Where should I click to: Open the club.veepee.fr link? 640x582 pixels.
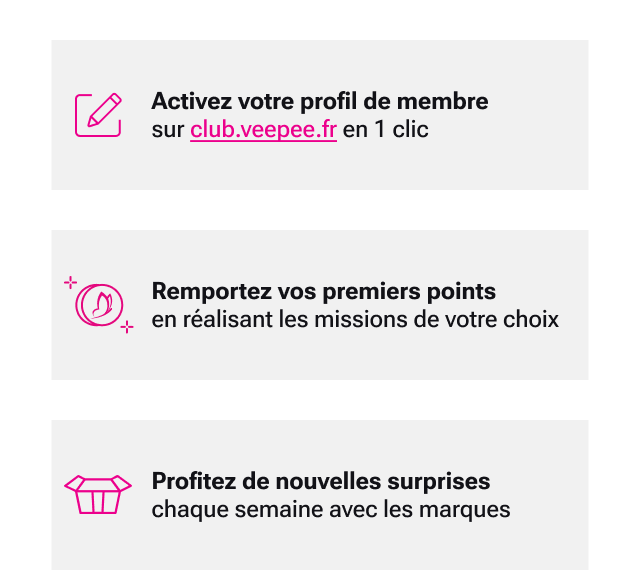(x=263, y=130)
